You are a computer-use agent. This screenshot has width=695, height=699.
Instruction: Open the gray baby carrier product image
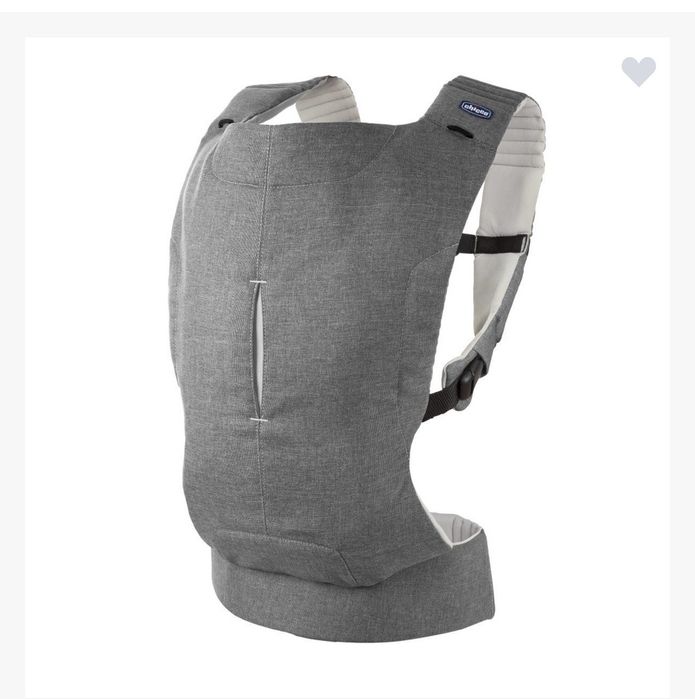point(340,350)
